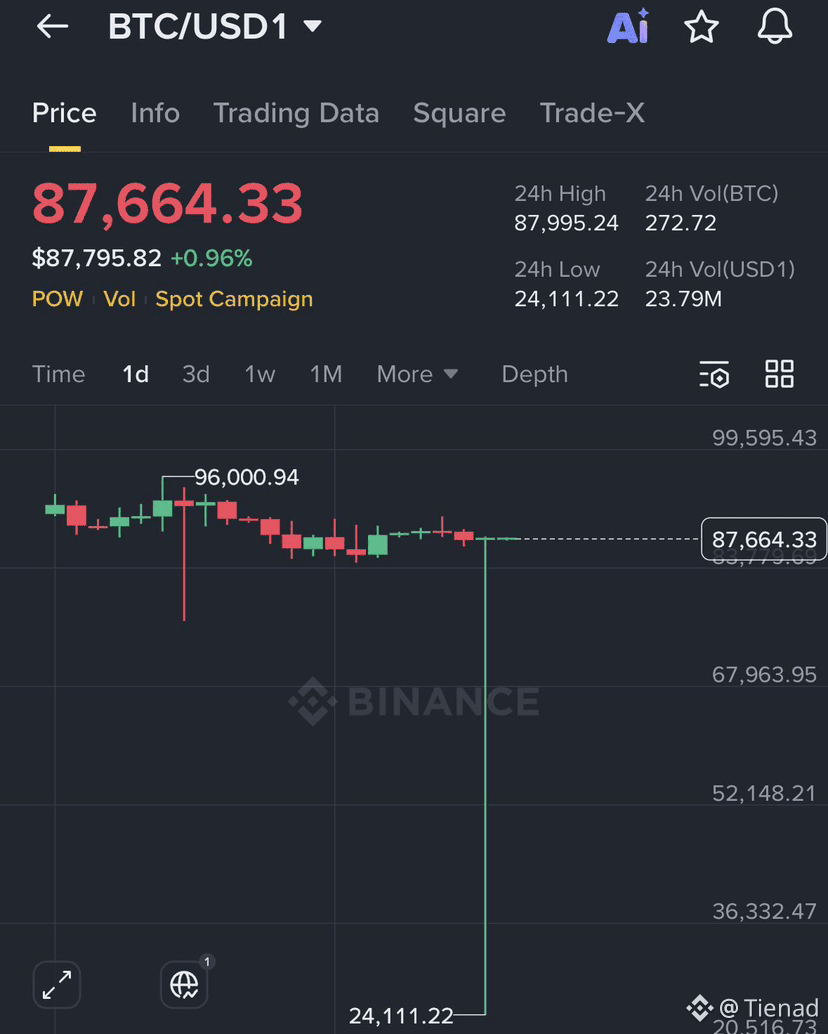Viewport: 828px width, 1034px height.
Task: Tap the back arrow at top left
Action: (51, 26)
